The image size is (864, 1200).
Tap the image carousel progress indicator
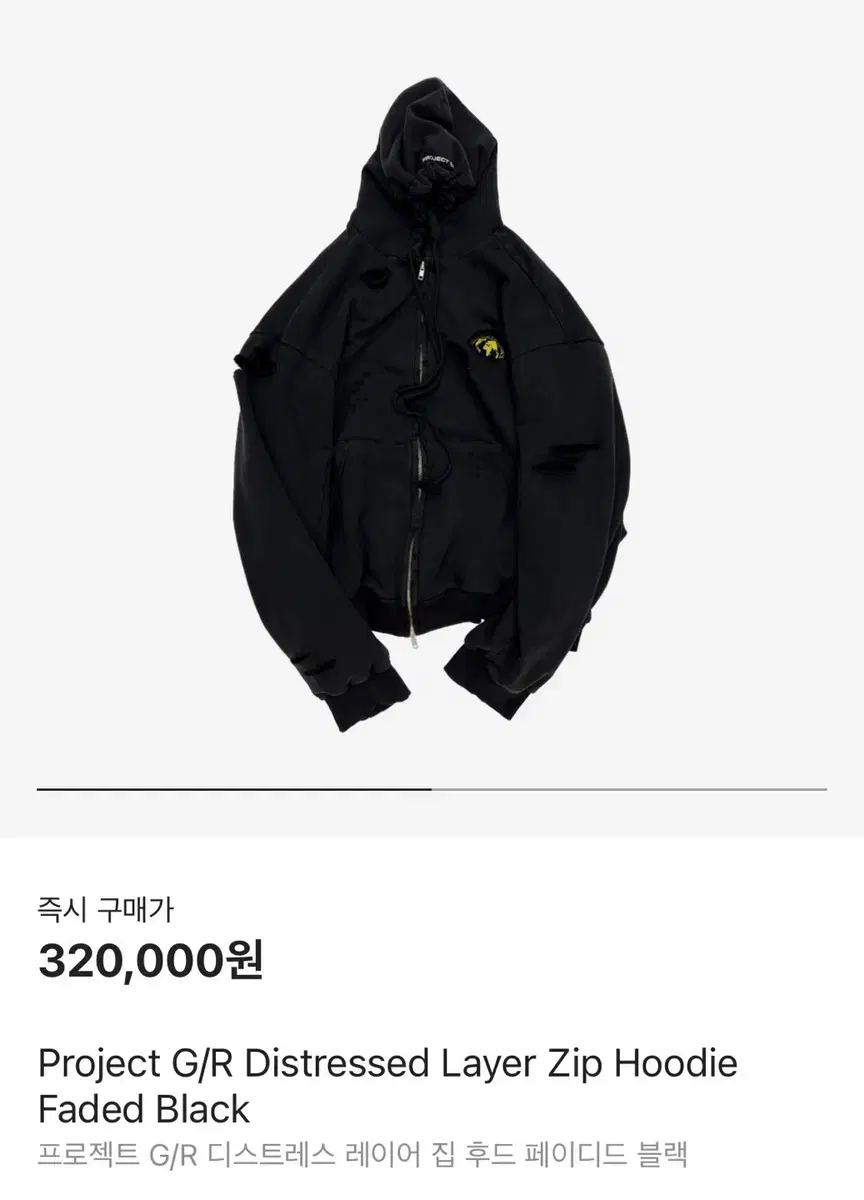[x=432, y=789]
